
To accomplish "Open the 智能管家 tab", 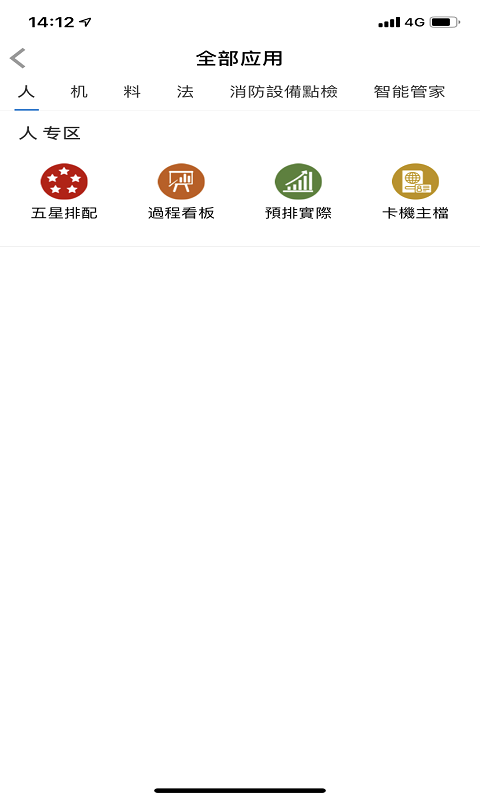I will tap(409, 92).
